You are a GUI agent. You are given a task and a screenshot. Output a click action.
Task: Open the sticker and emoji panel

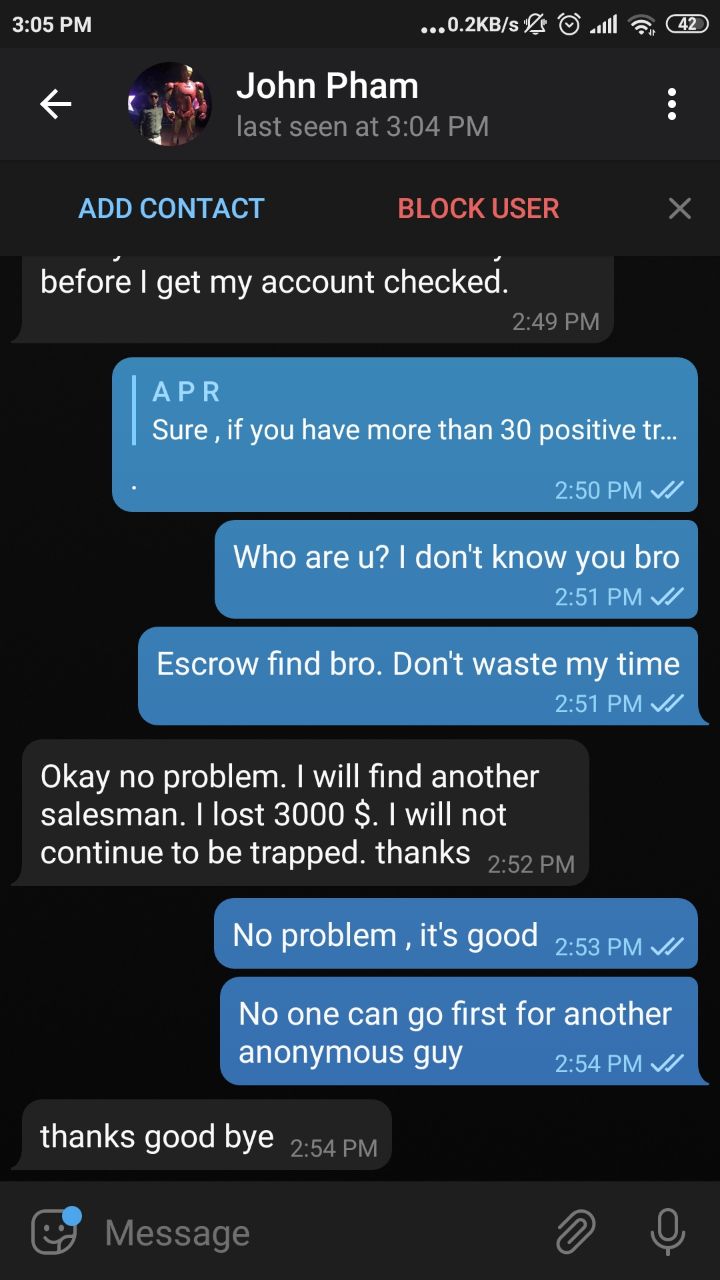click(x=55, y=1231)
